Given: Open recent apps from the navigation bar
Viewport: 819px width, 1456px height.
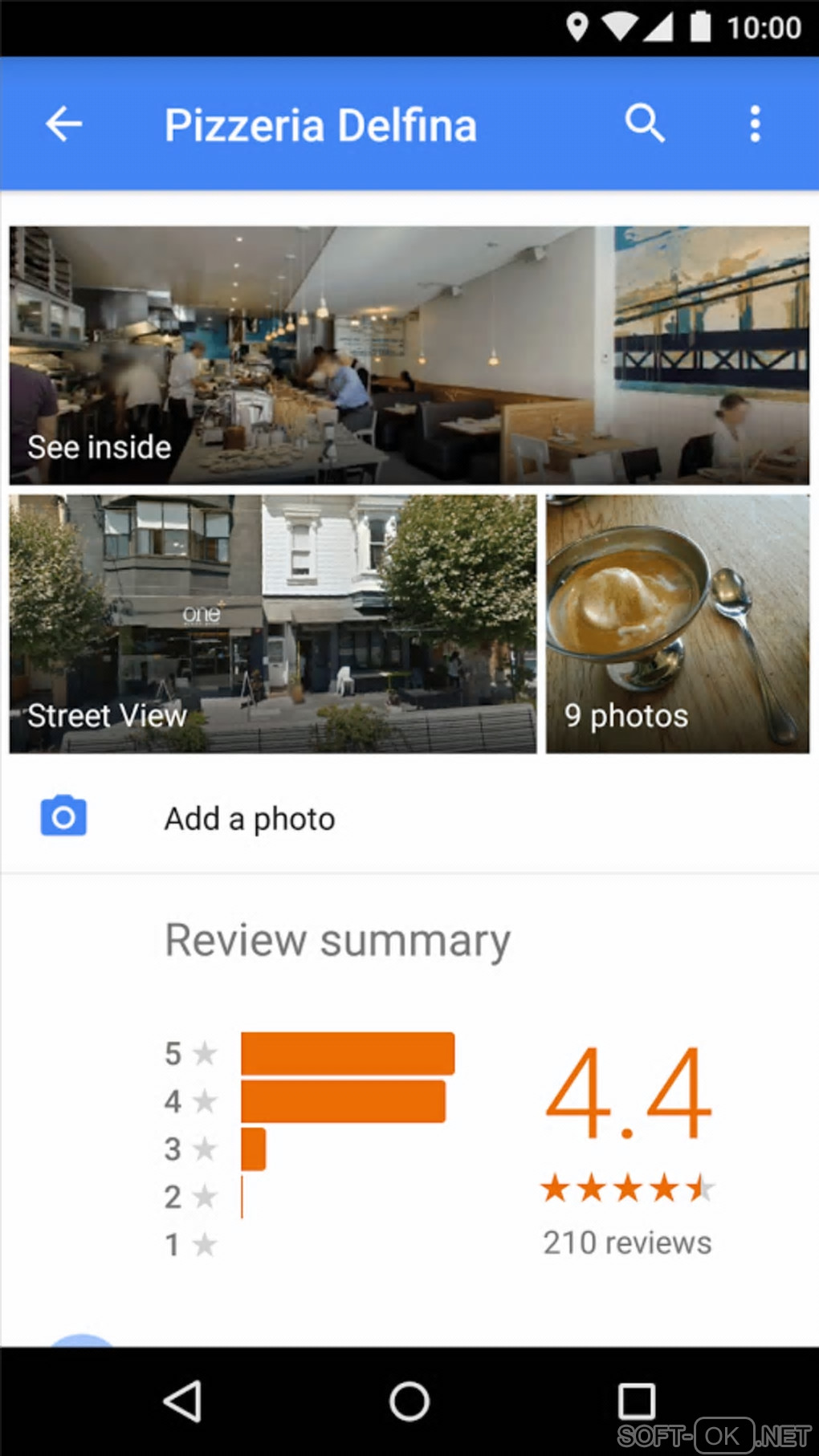Looking at the screenshot, I should (636, 1401).
